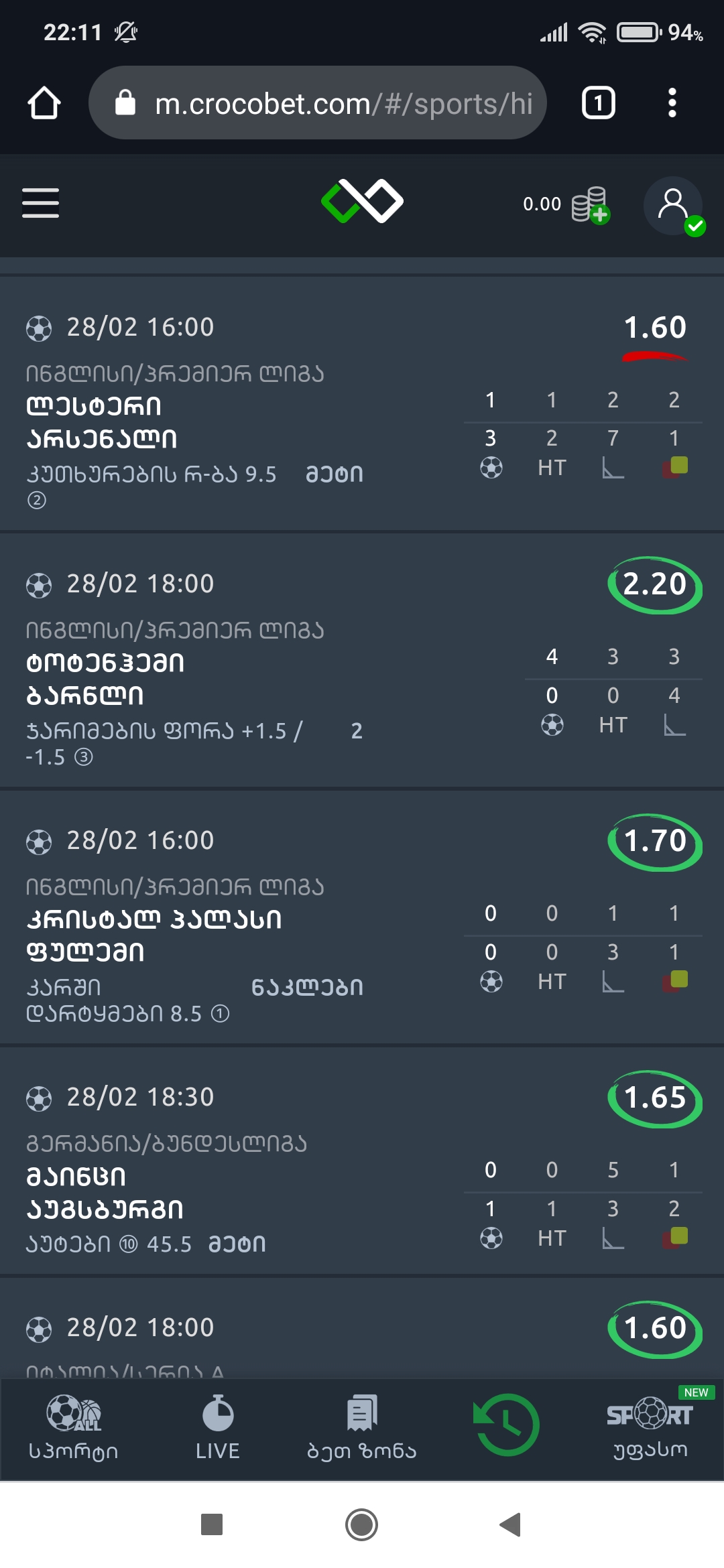This screenshot has height=1568, width=724.
Task: Open the ლესტერი vs არსენალი match
Action: (102, 422)
